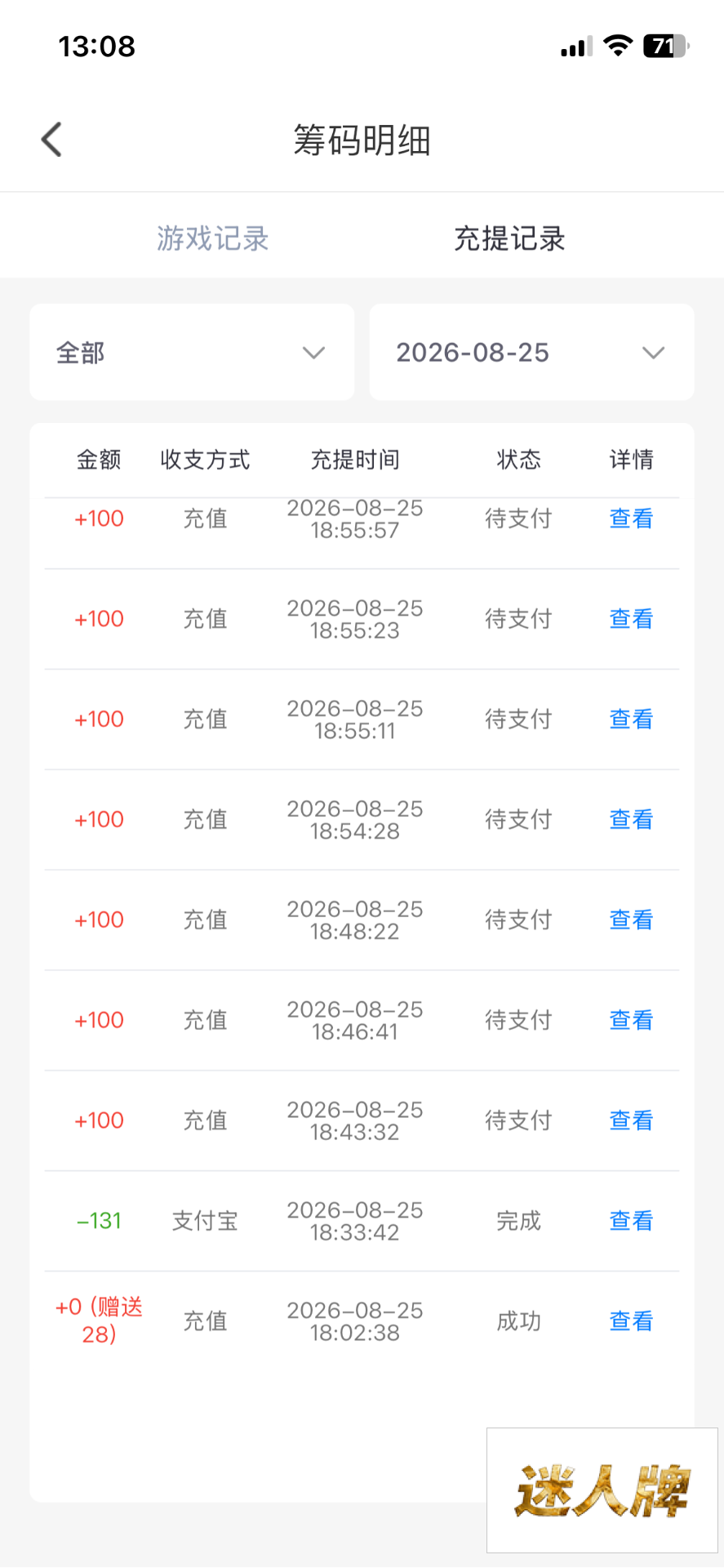Switch to the 游戏记录 tab
The height and width of the screenshot is (1568, 724).
pos(212,238)
